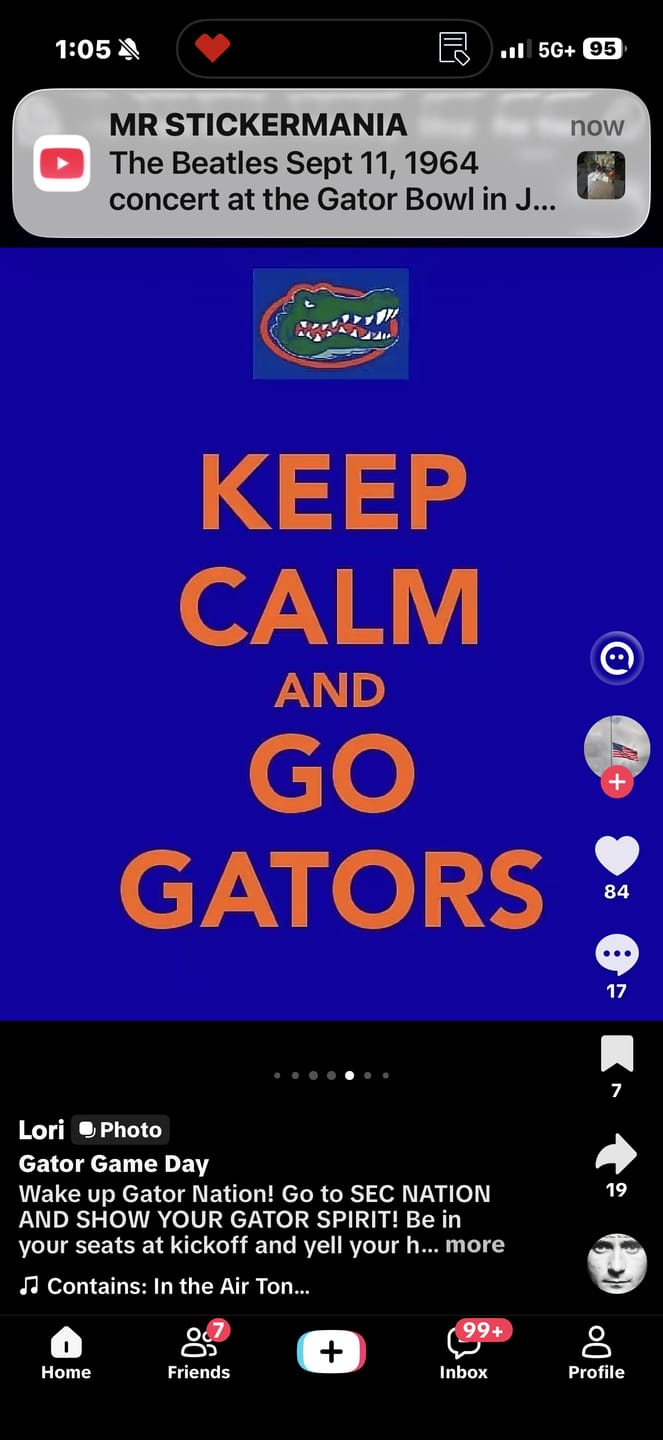The width and height of the screenshot is (663, 1440).
Task: Share this post with the arrow icon
Action: (616, 1154)
